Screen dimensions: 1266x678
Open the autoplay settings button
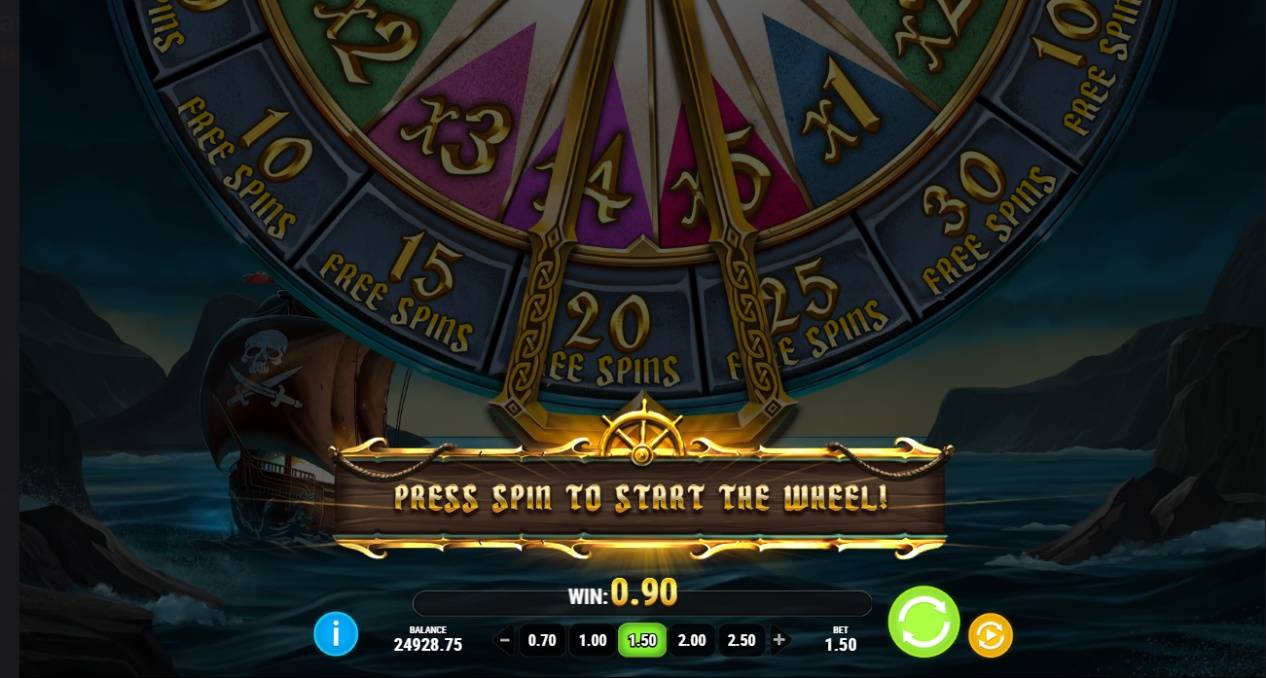(990, 635)
